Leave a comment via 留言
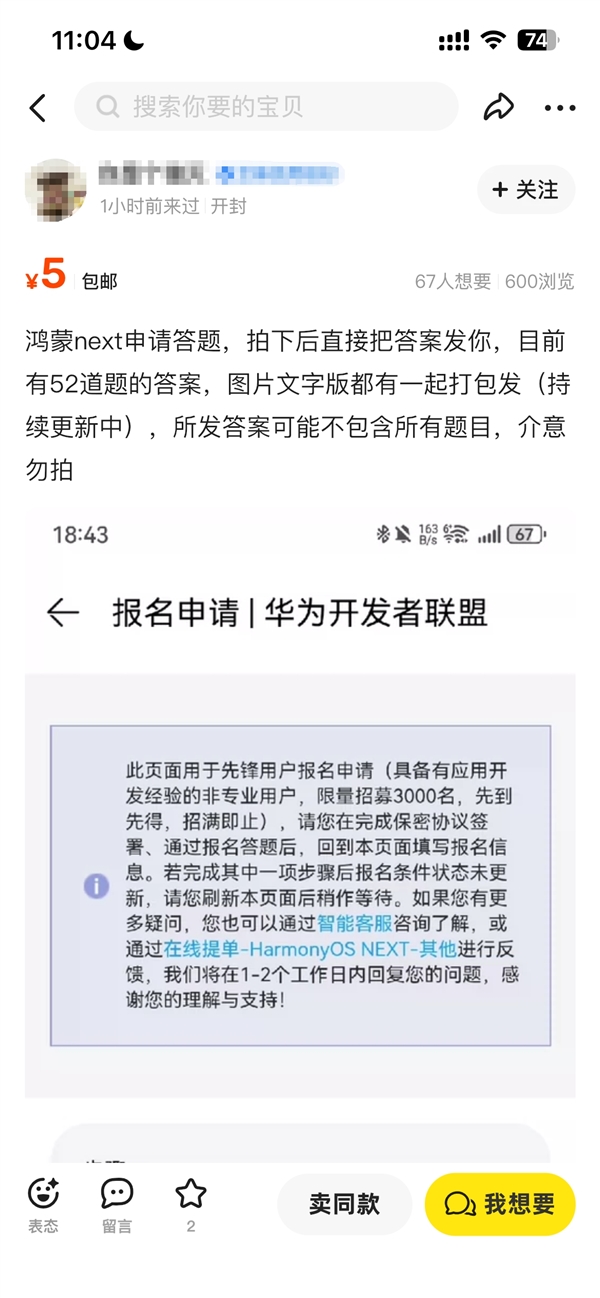 tap(117, 1203)
